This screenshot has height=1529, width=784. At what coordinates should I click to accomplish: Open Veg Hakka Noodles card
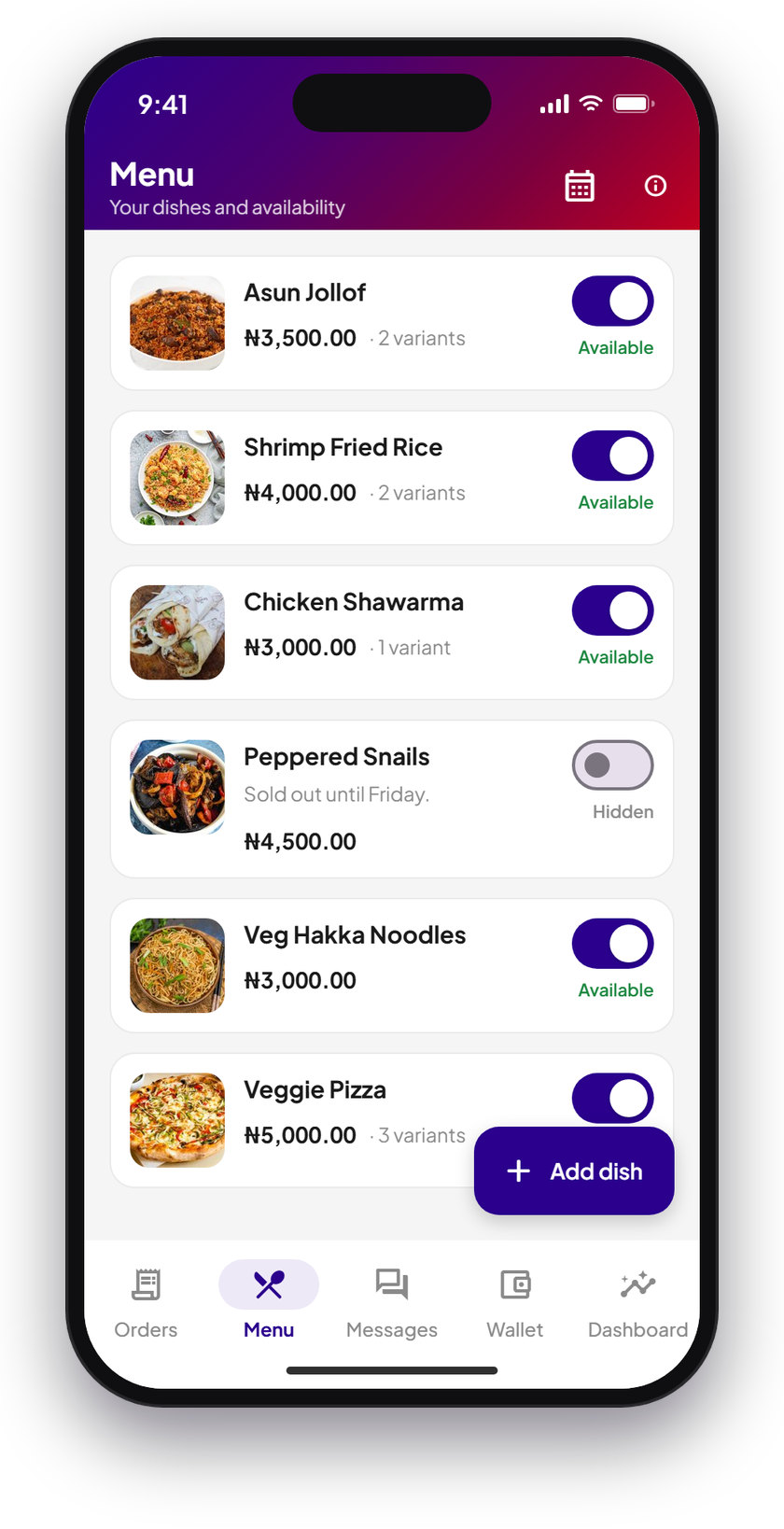click(x=392, y=966)
